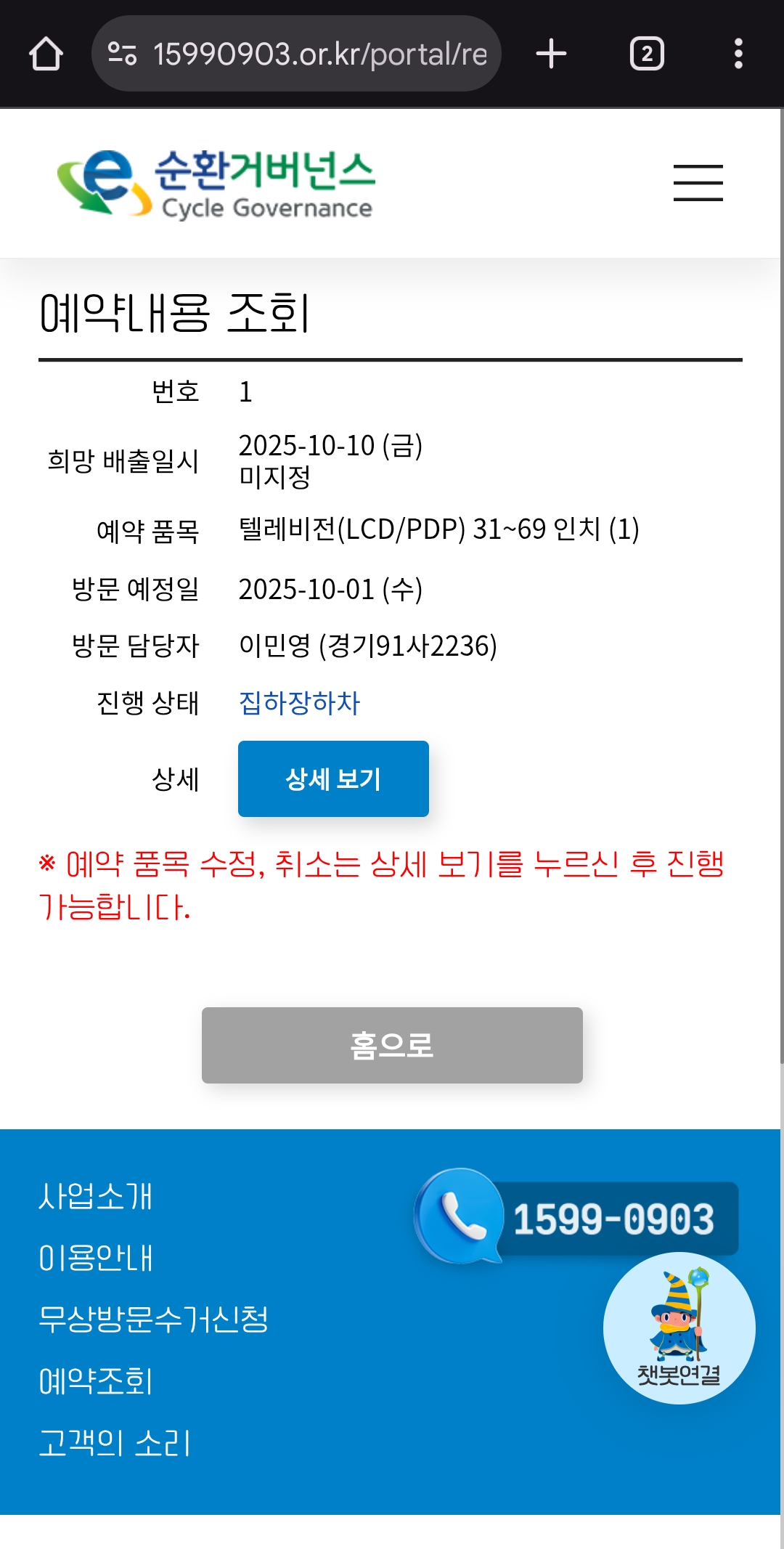This screenshot has height=1549, width=784.
Task: Show the open tabs switcher
Action: click(x=647, y=54)
